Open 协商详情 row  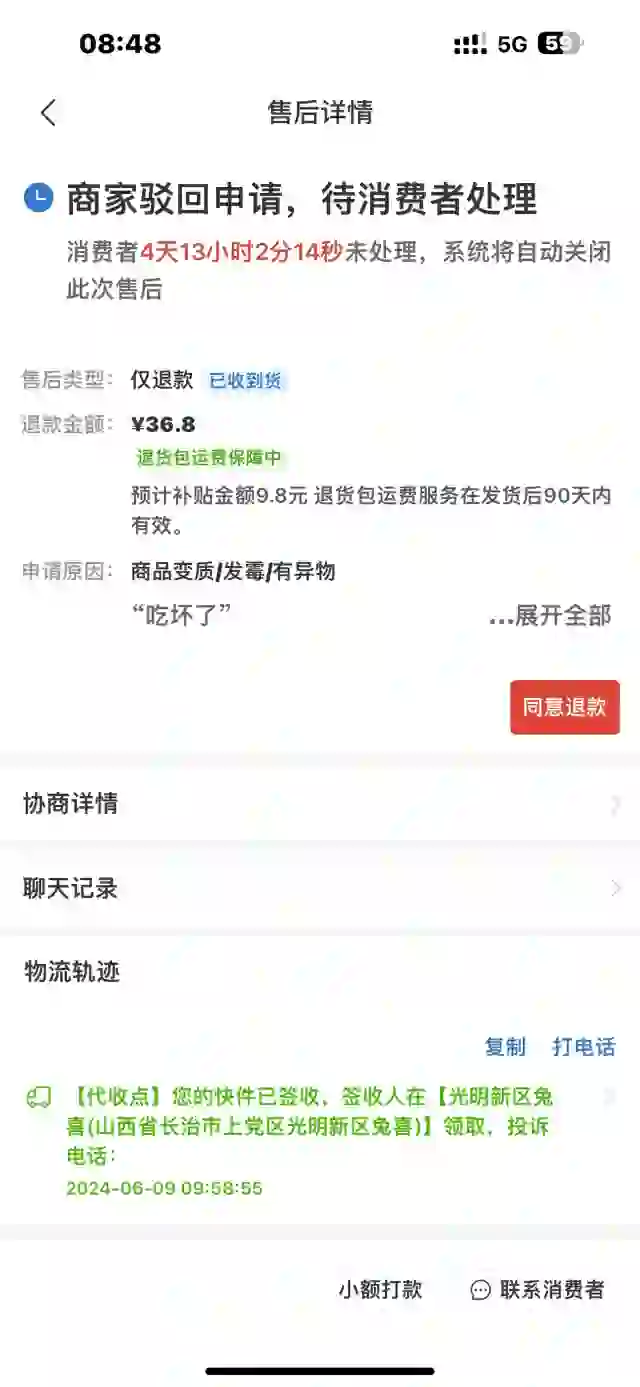pyautogui.click(x=320, y=803)
